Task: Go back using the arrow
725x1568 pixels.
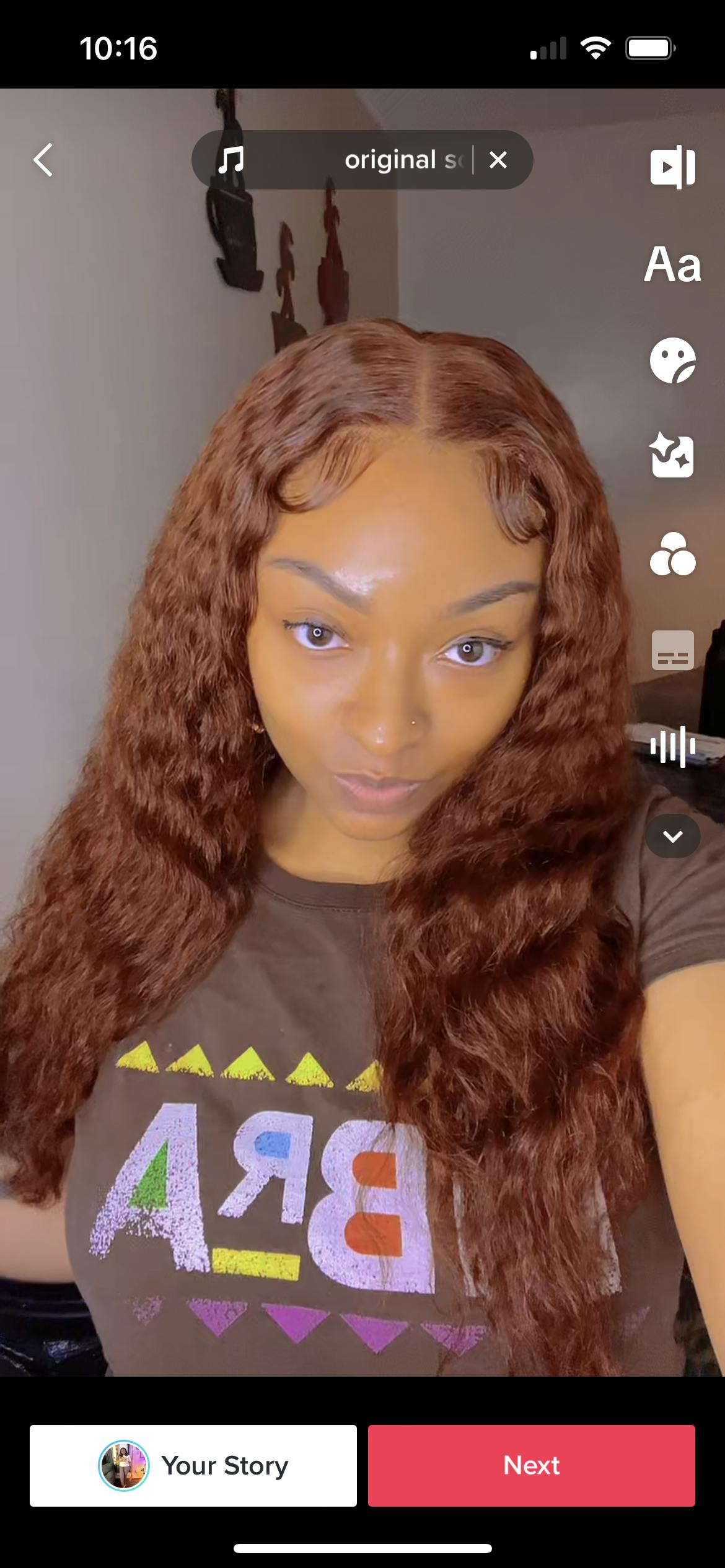Action: [43, 160]
